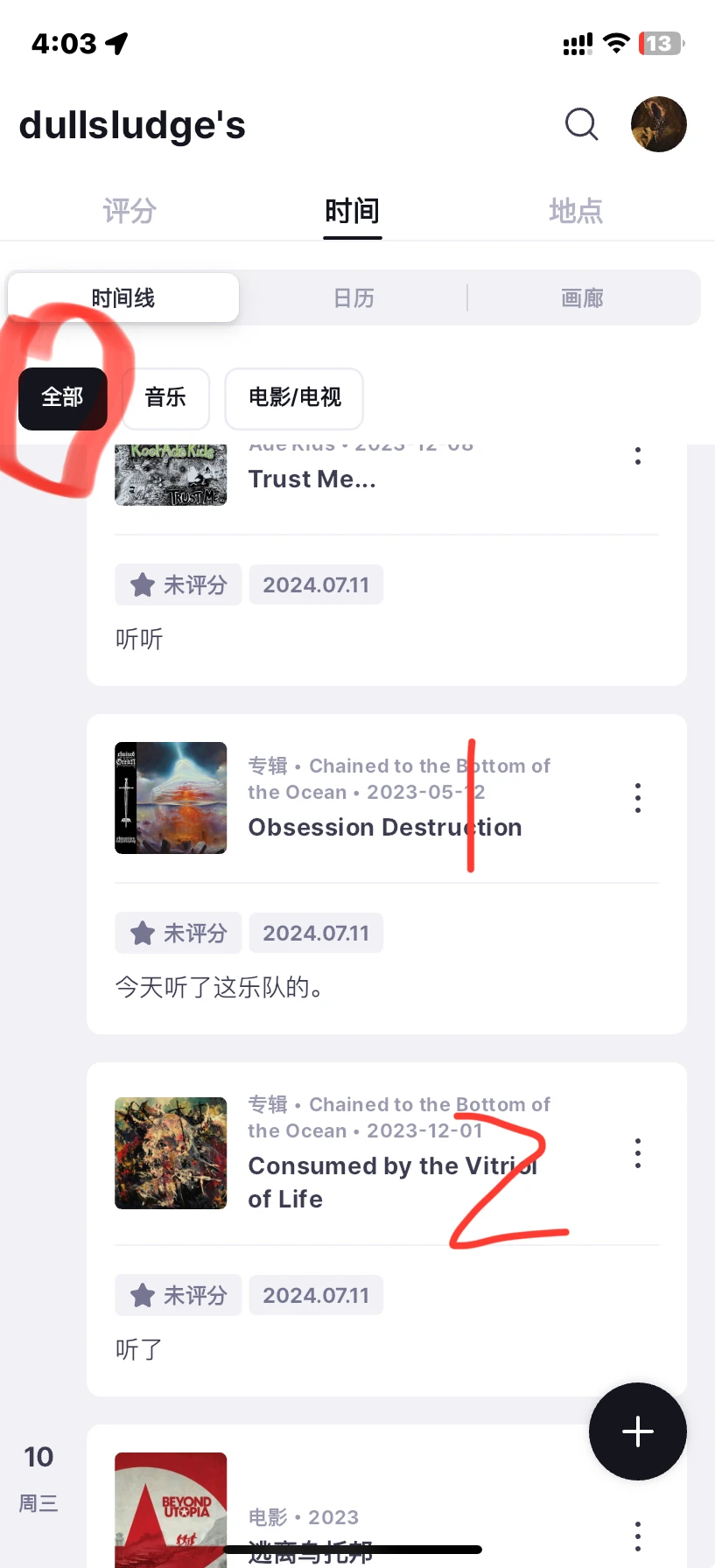Open more options for Obsession Destruction
715x1568 pixels.
(x=638, y=798)
